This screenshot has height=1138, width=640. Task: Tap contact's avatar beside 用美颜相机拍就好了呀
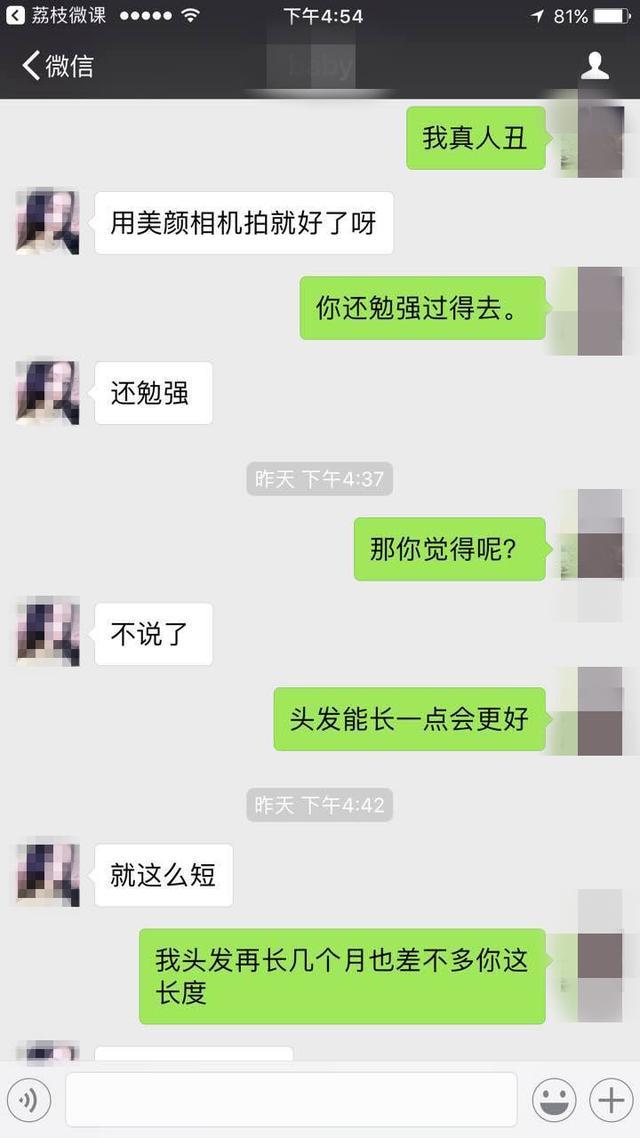(47, 222)
